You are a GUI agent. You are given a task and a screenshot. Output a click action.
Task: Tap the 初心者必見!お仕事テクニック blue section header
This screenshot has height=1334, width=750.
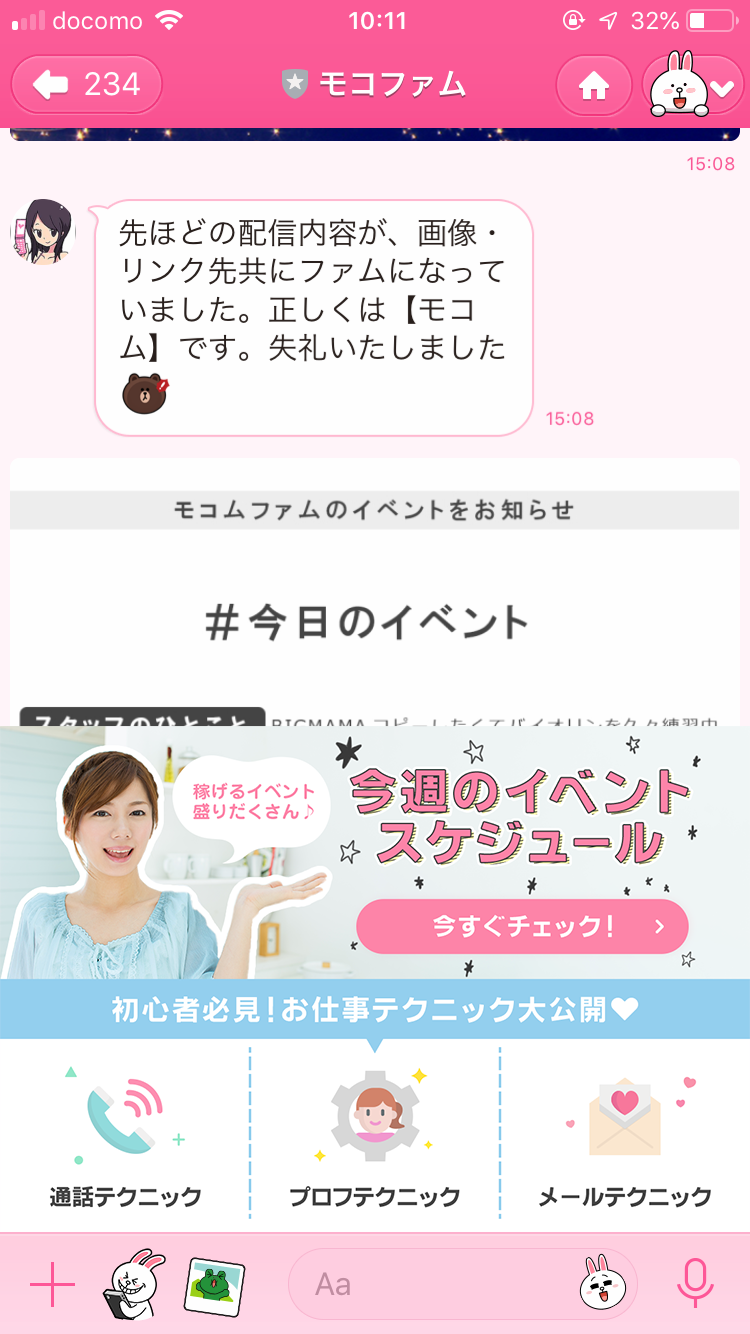pyautogui.click(x=375, y=1010)
